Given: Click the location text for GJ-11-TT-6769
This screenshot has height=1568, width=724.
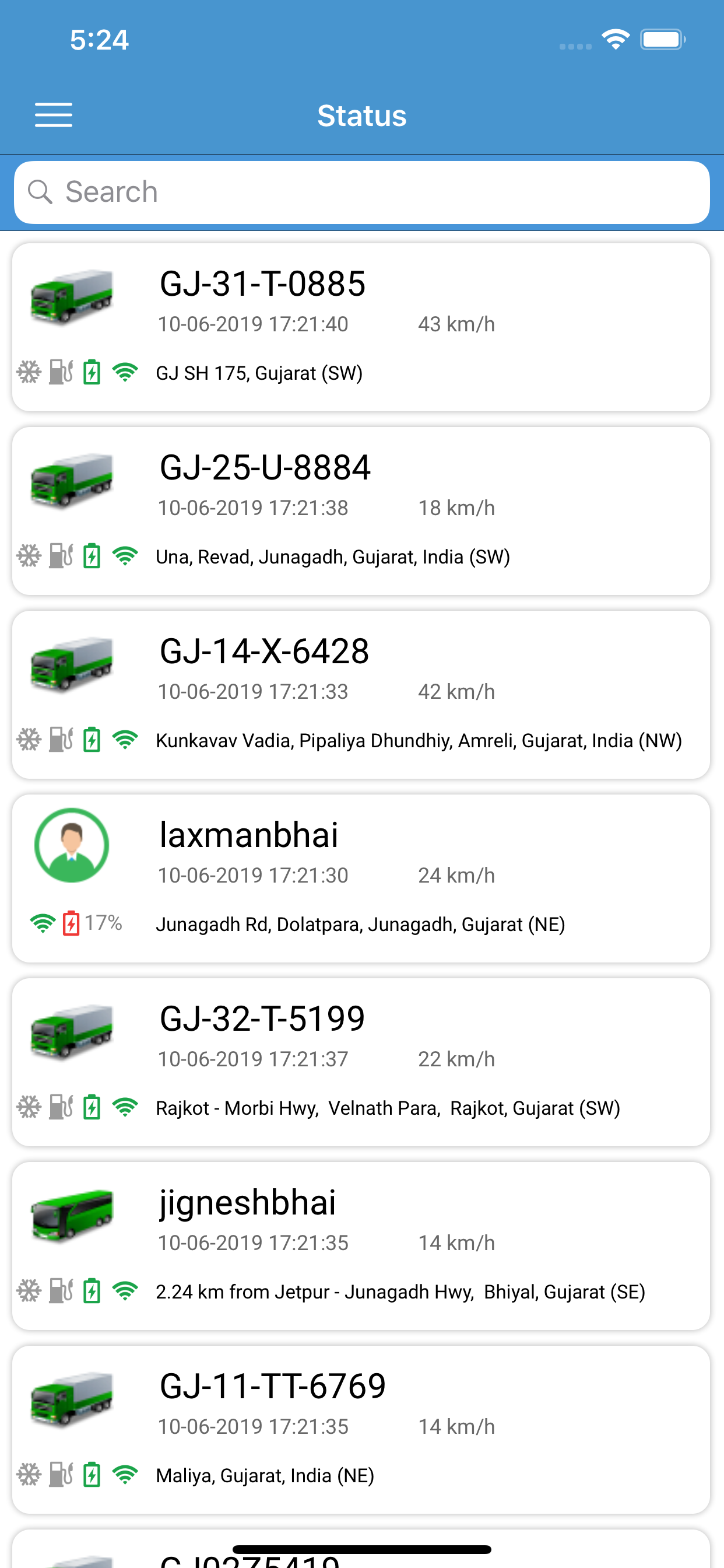Looking at the screenshot, I should pyautogui.click(x=265, y=1475).
